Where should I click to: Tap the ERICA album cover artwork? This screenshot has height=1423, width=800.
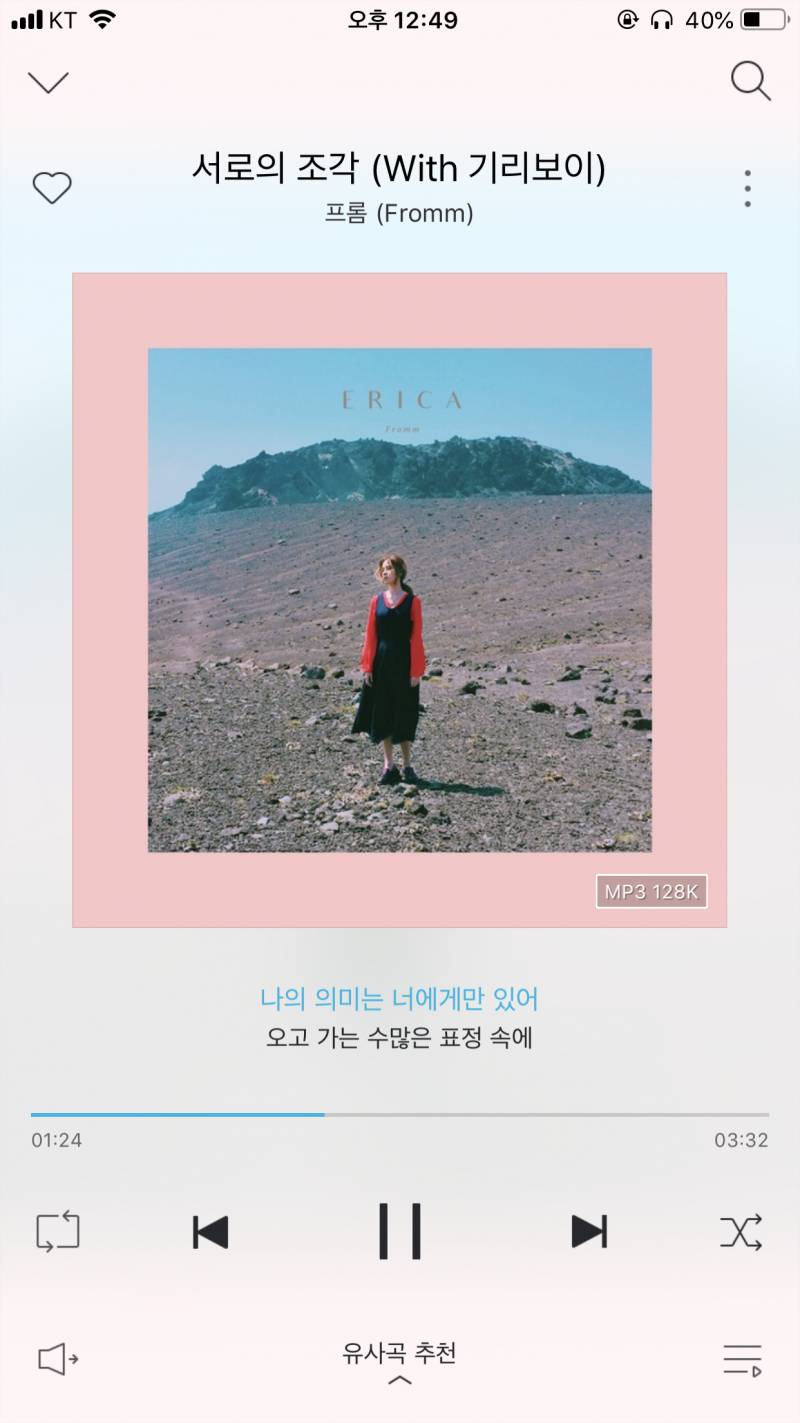coord(400,598)
